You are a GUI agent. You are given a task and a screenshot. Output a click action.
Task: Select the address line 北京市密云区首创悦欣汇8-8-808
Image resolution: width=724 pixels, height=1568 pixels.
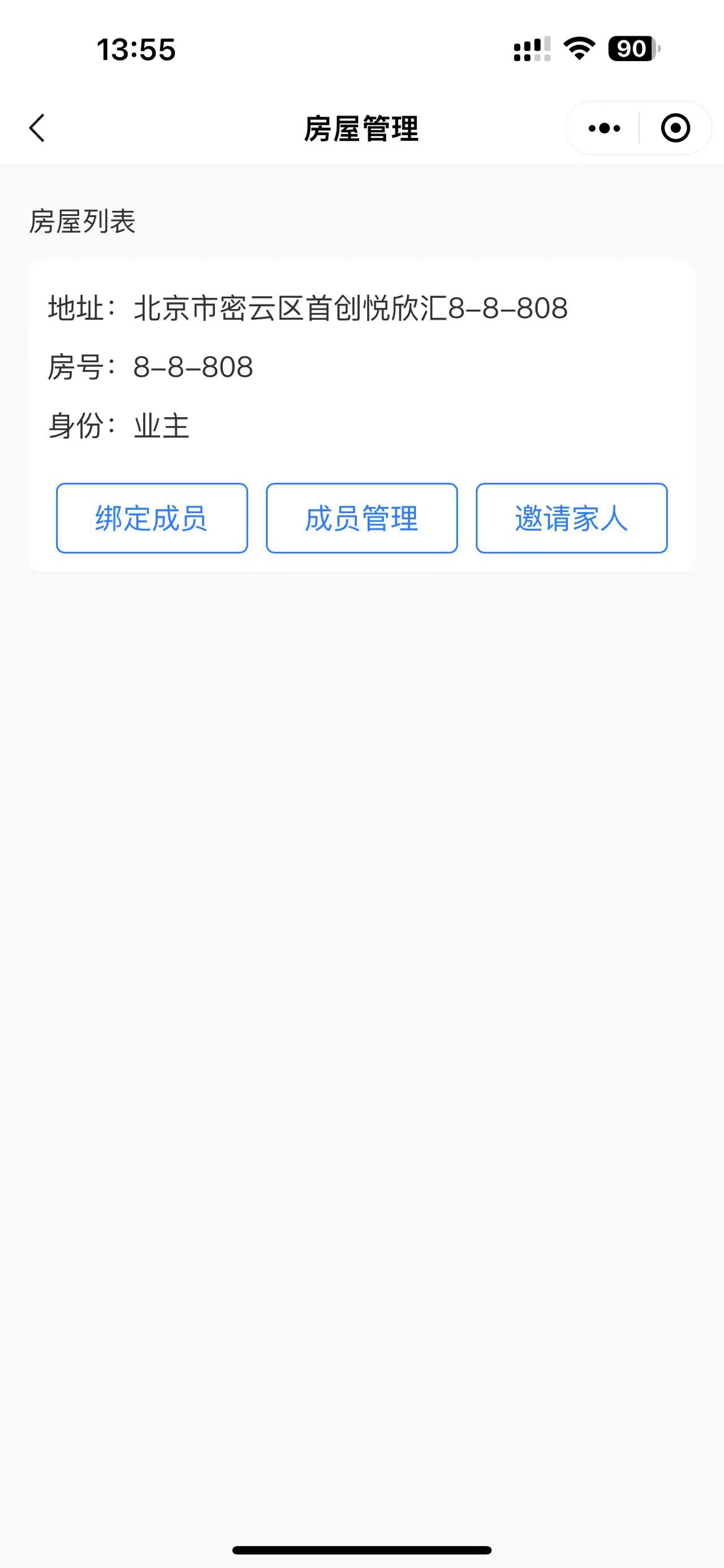click(x=350, y=309)
